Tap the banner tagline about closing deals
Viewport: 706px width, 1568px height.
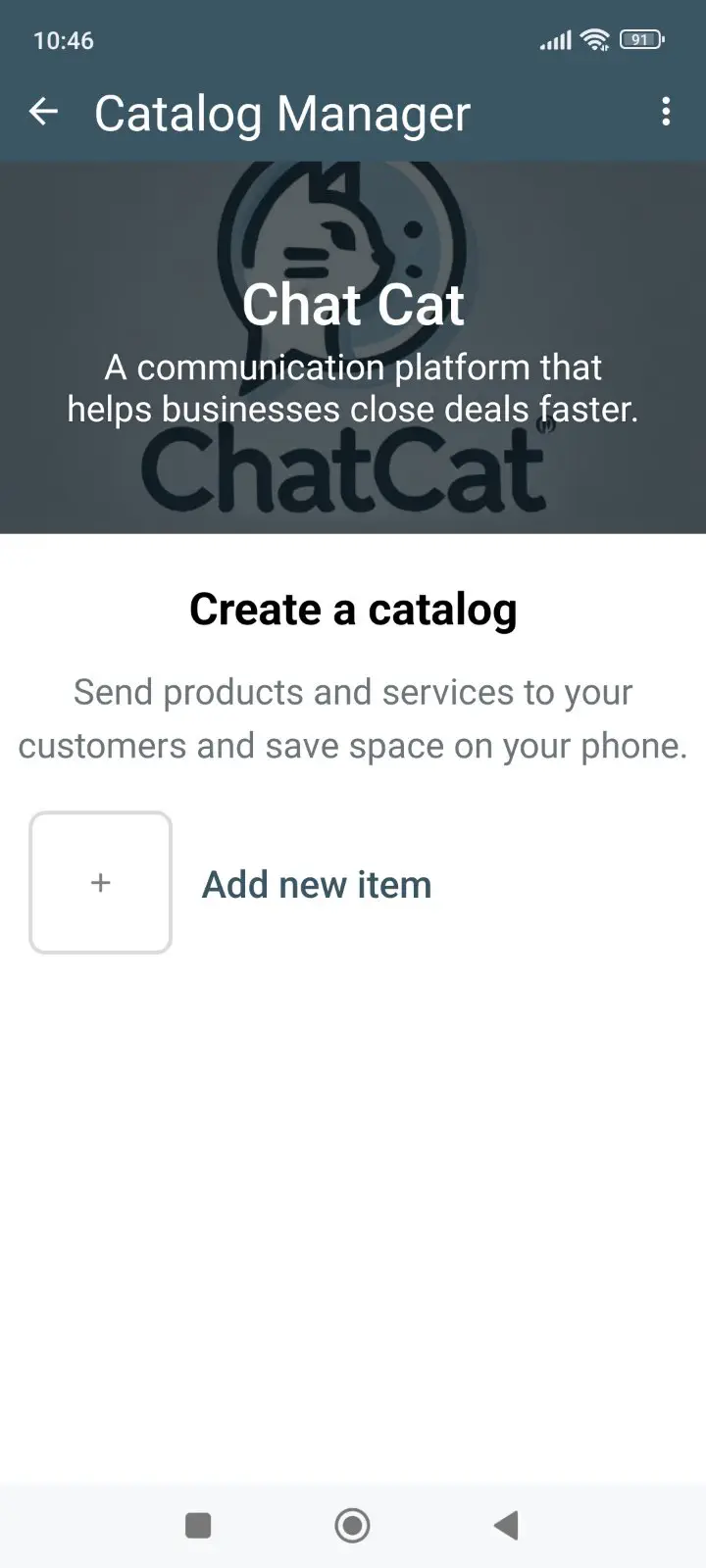[x=353, y=388]
